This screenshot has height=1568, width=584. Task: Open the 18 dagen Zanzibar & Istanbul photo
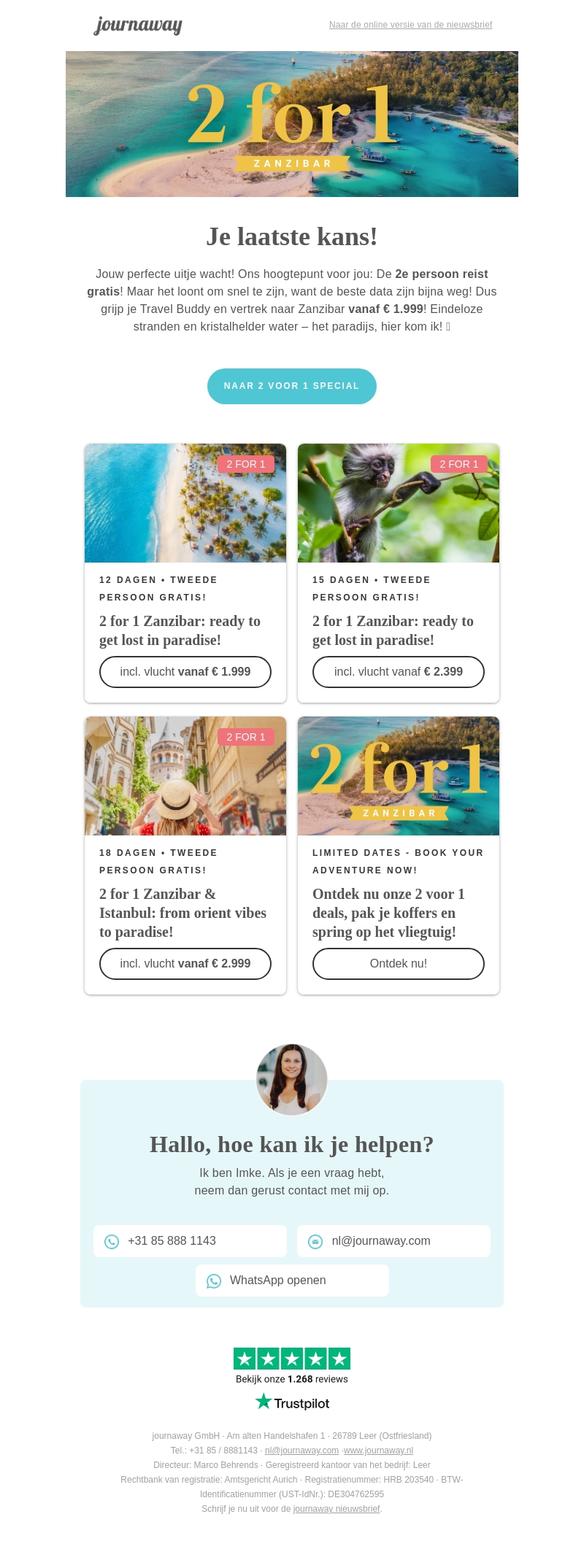(x=185, y=776)
